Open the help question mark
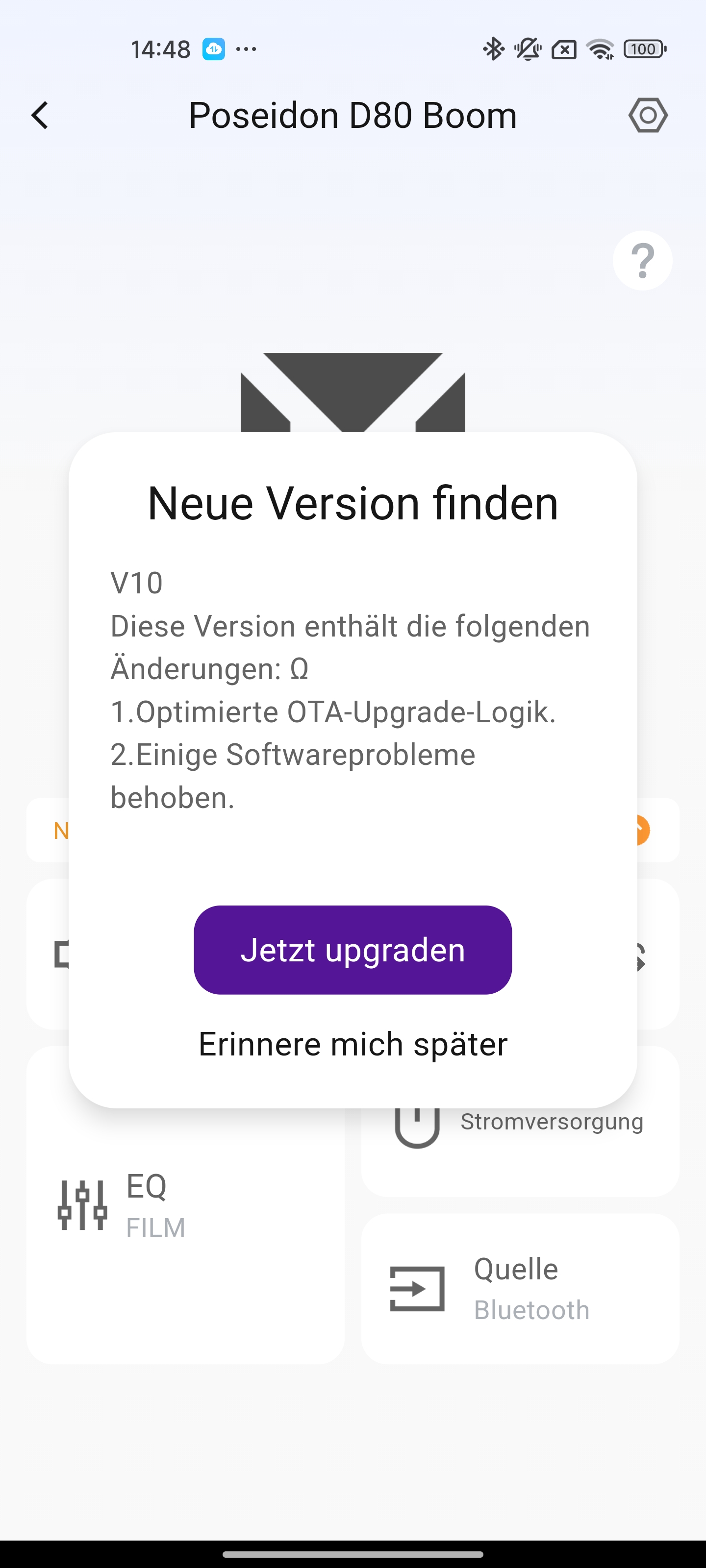 [x=643, y=261]
